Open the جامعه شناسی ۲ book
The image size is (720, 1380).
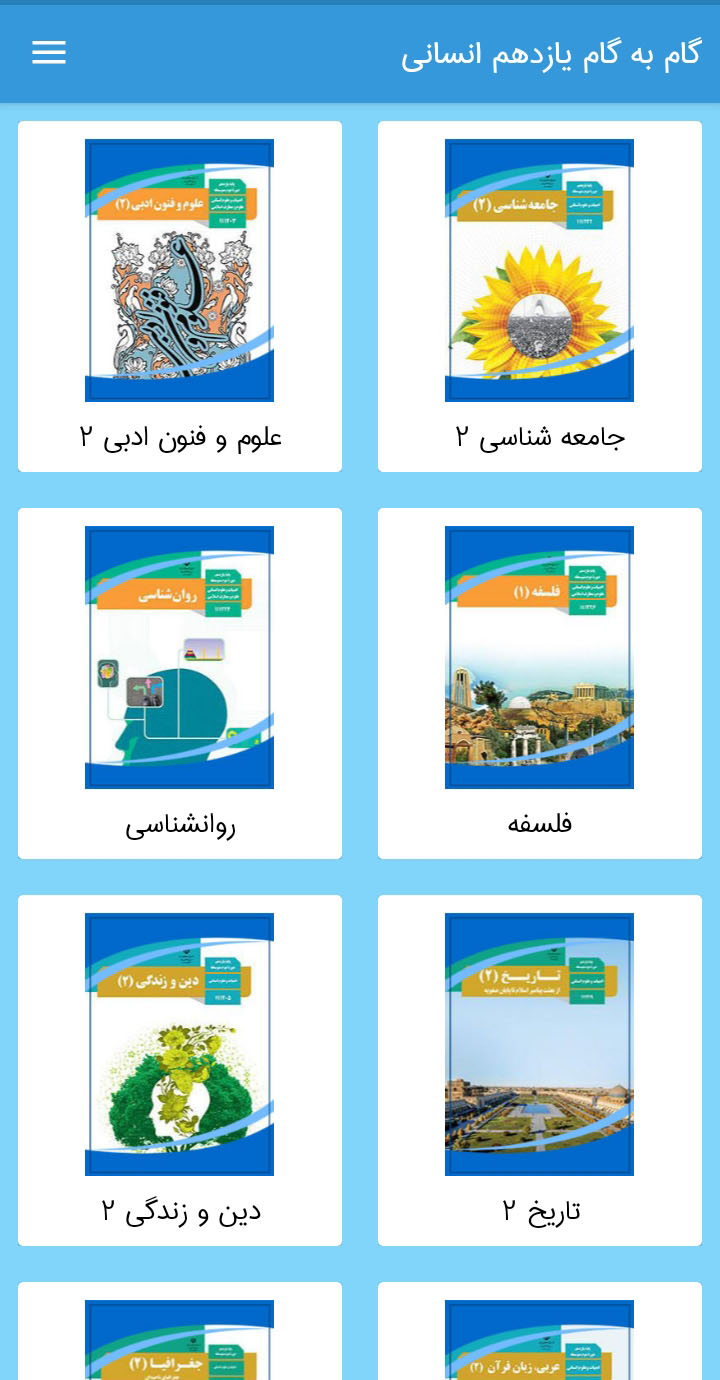click(x=540, y=296)
